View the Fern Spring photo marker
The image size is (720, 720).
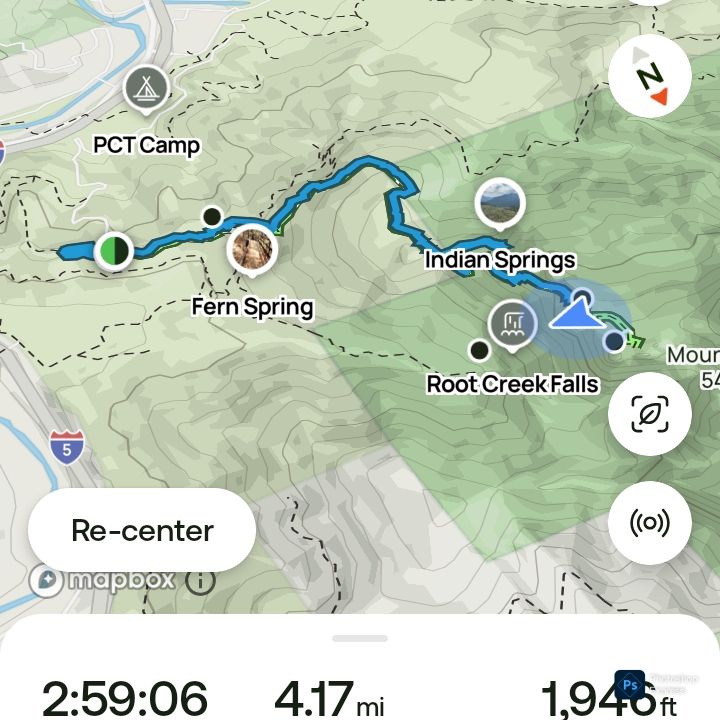(252, 250)
